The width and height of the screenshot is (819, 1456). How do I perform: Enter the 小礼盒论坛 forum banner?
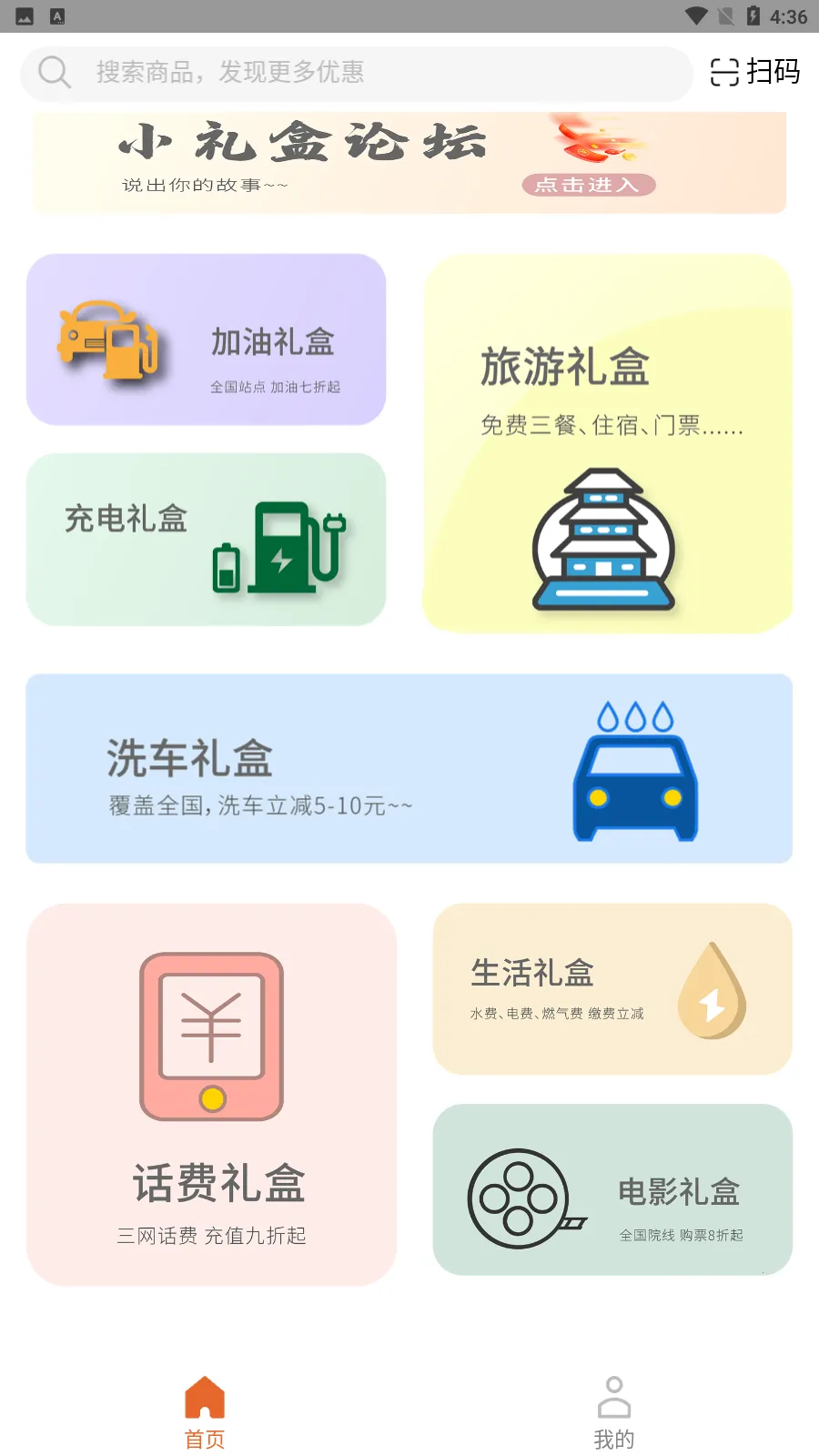[x=409, y=164]
